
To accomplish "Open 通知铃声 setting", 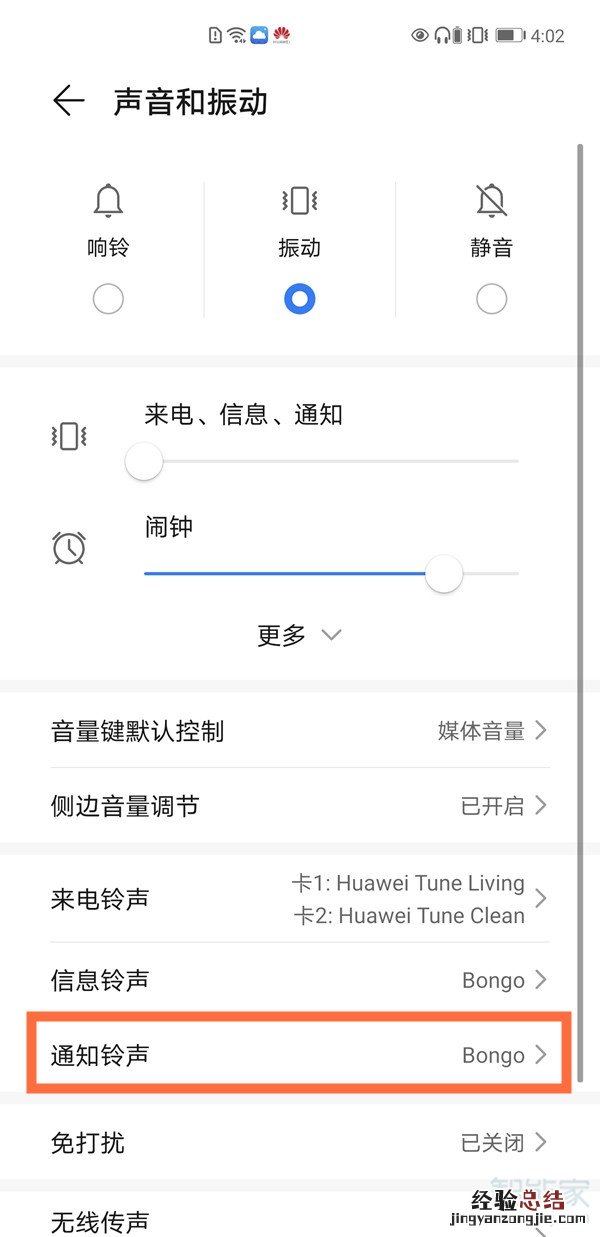I will point(299,1055).
